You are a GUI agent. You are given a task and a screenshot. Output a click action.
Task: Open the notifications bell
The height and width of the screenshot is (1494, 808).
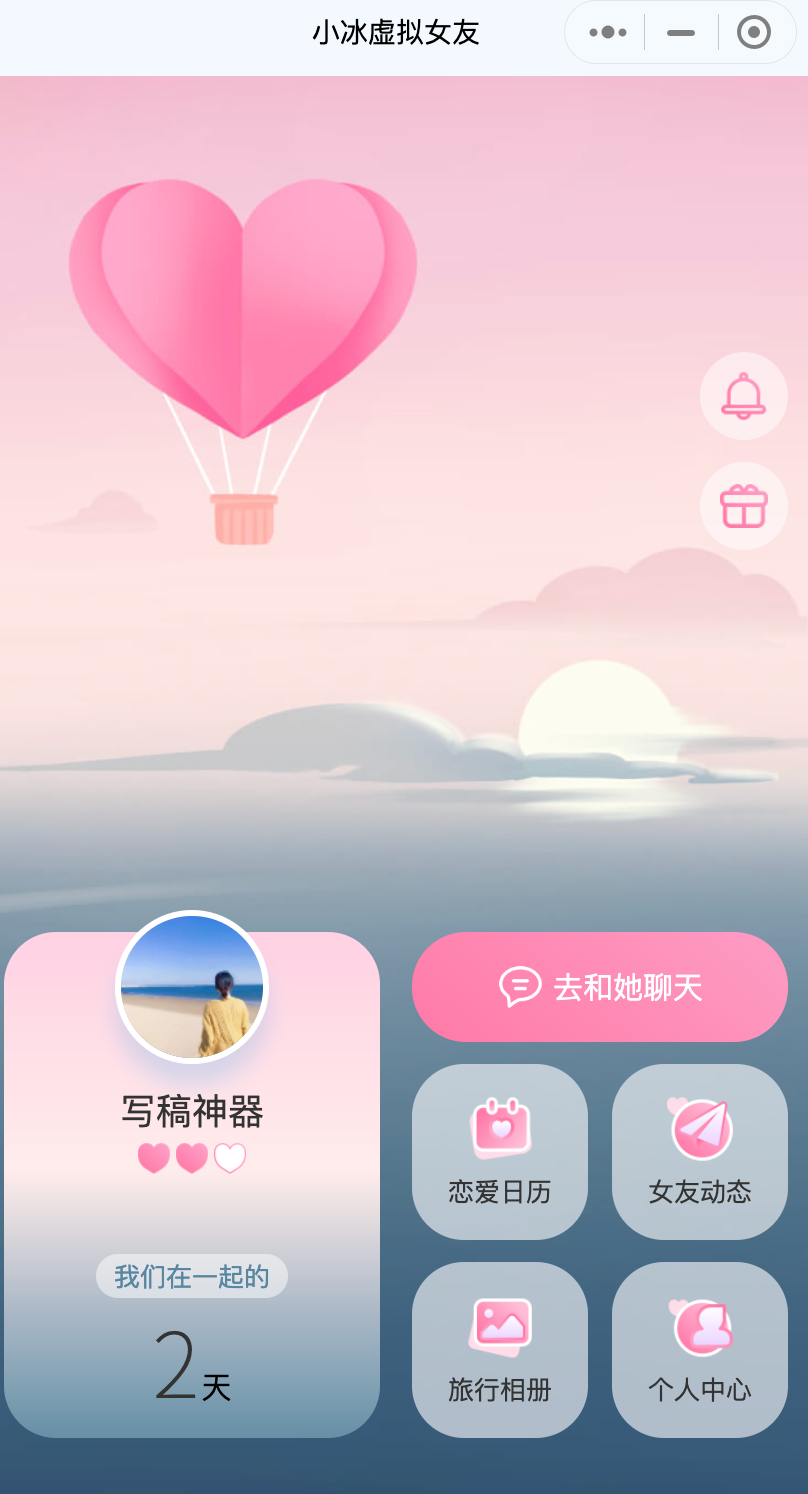[743, 396]
